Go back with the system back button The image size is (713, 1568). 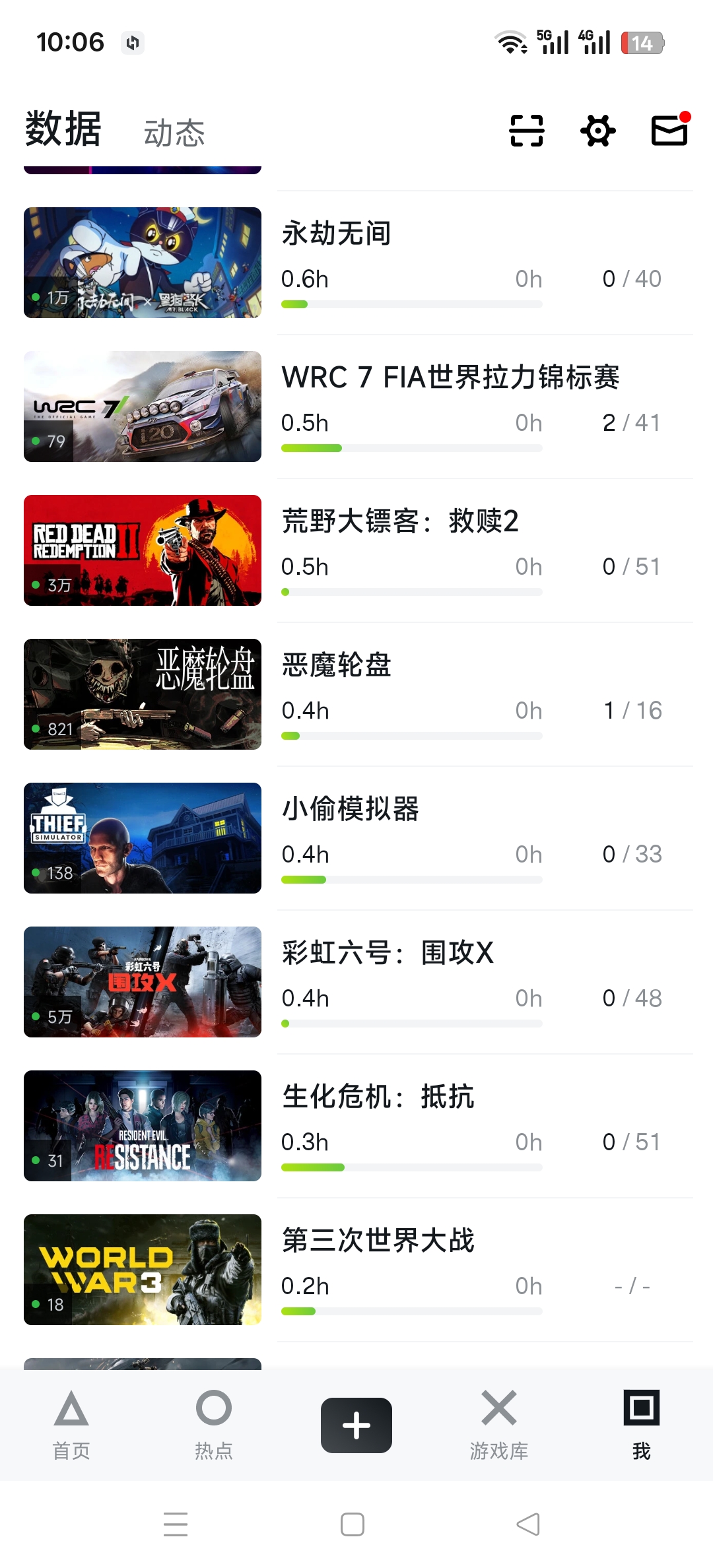[x=528, y=1524]
